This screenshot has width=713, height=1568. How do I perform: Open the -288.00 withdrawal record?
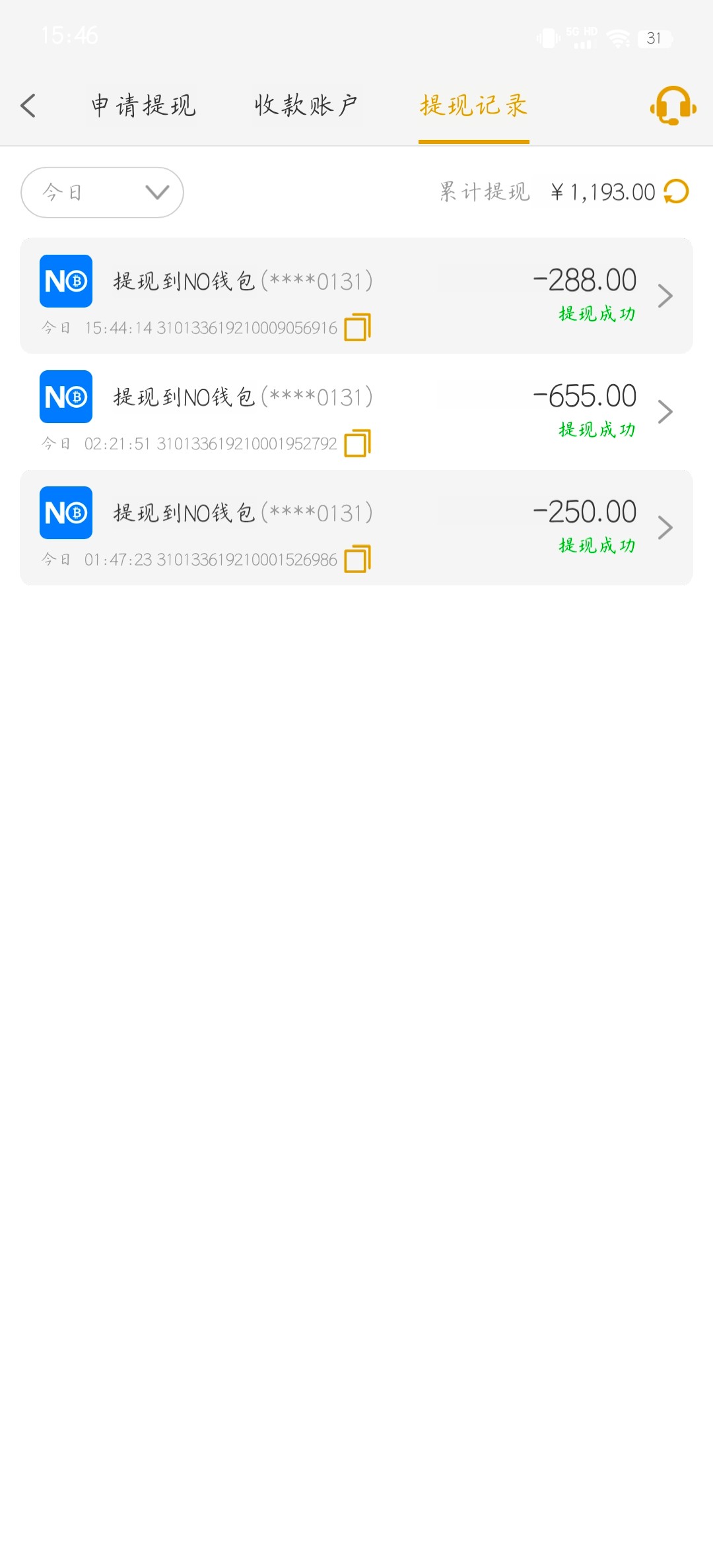pos(664,296)
